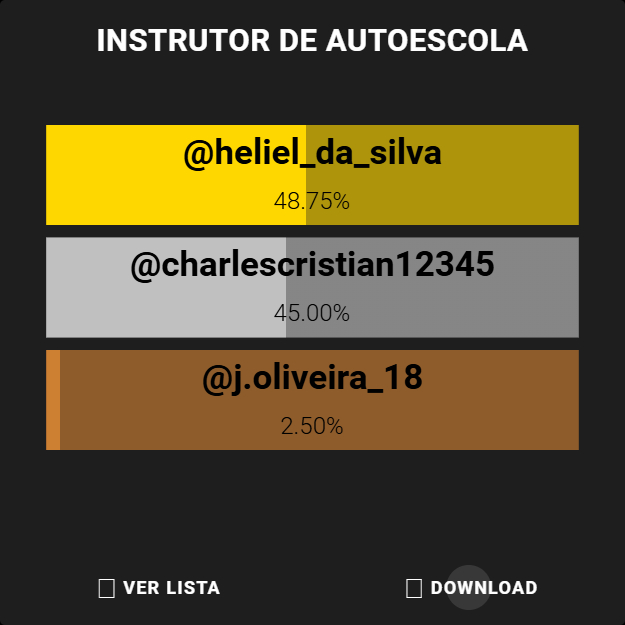Tap the Download button

472,588
